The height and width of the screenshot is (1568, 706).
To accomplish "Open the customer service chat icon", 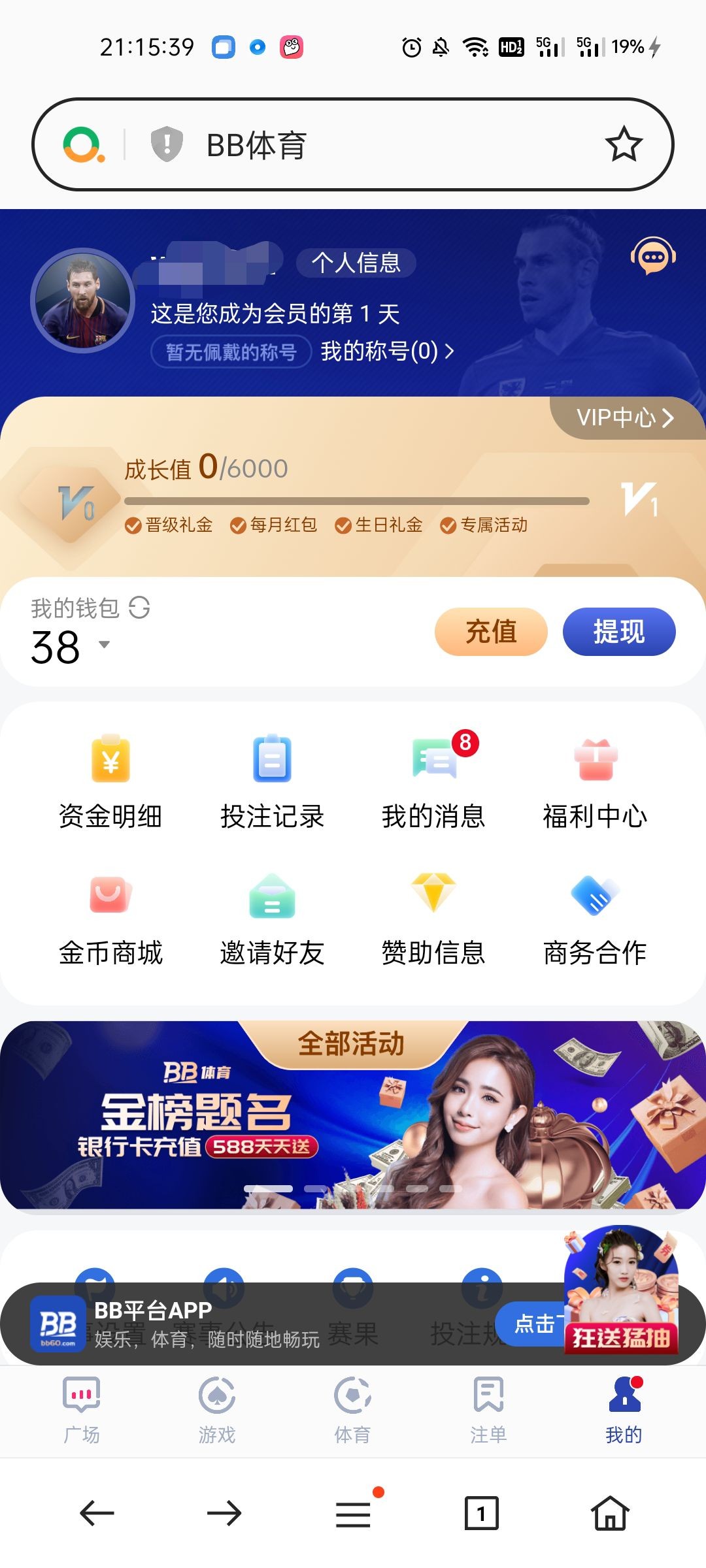I will (652, 257).
